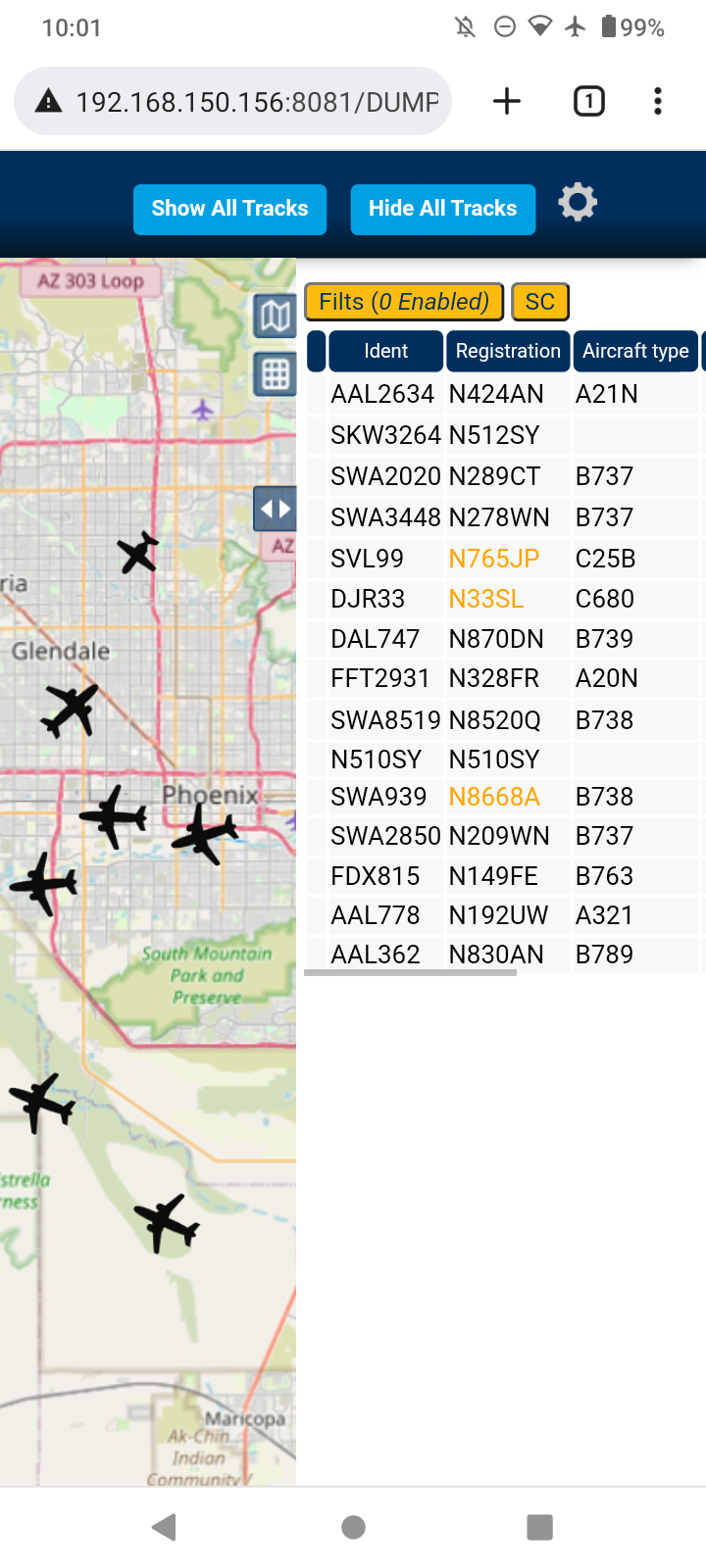The image size is (706, 1568).
Task: Open registration link N33SL
Action: click(486, 599)
